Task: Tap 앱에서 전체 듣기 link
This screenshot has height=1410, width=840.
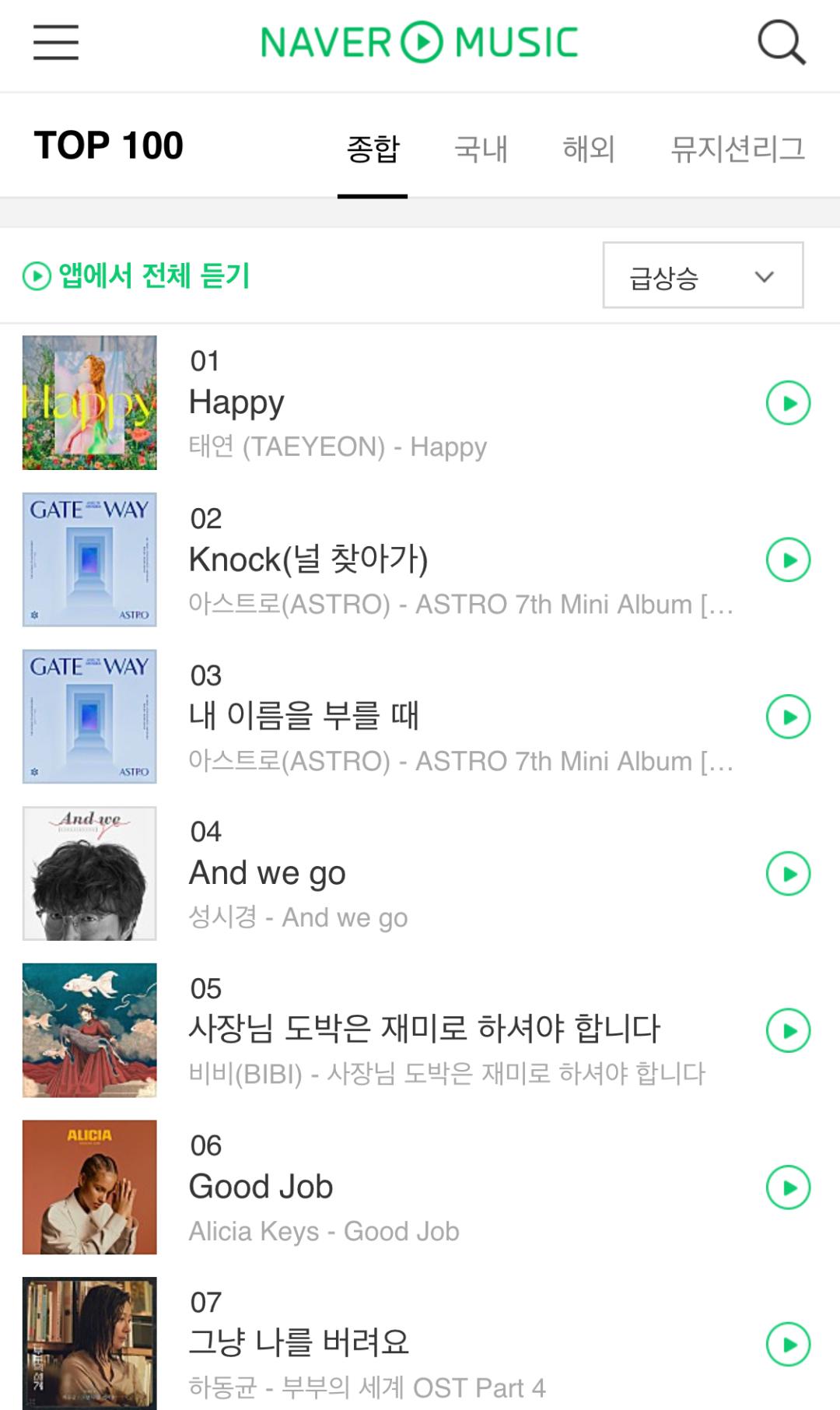Action: pyautogui.click(x=137, y=275)
